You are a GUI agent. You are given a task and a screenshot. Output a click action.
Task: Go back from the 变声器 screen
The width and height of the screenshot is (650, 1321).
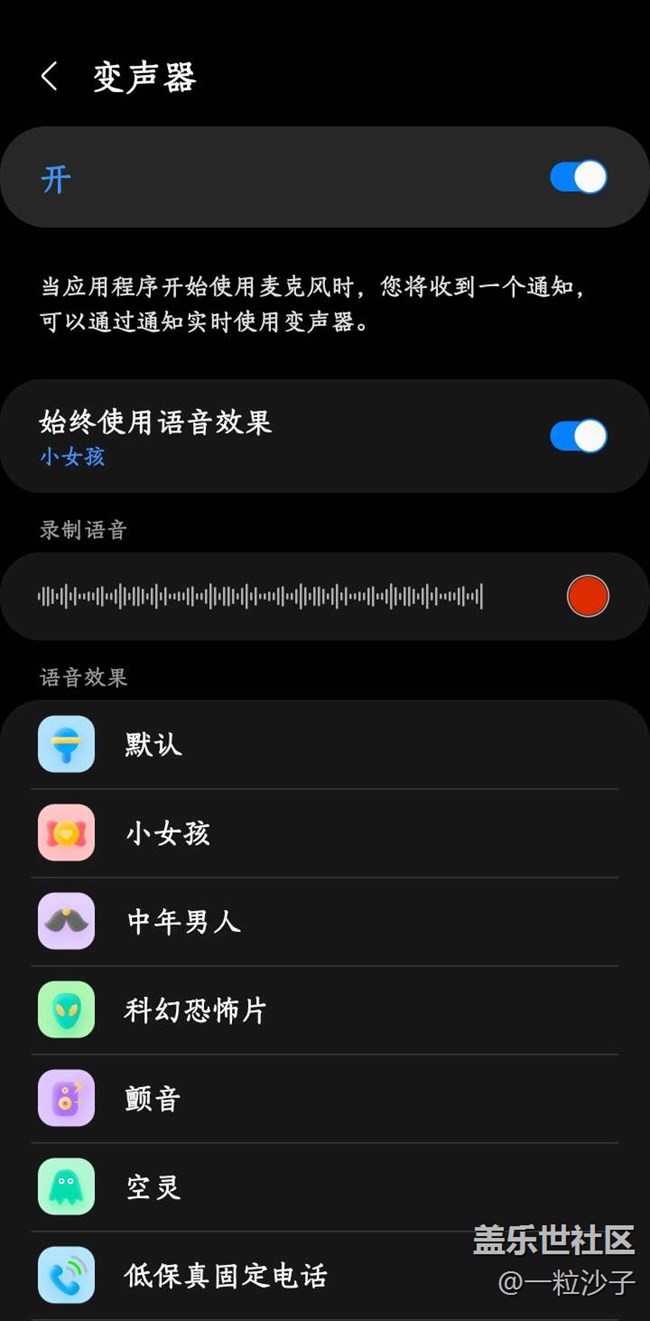[x=49, y=77]
